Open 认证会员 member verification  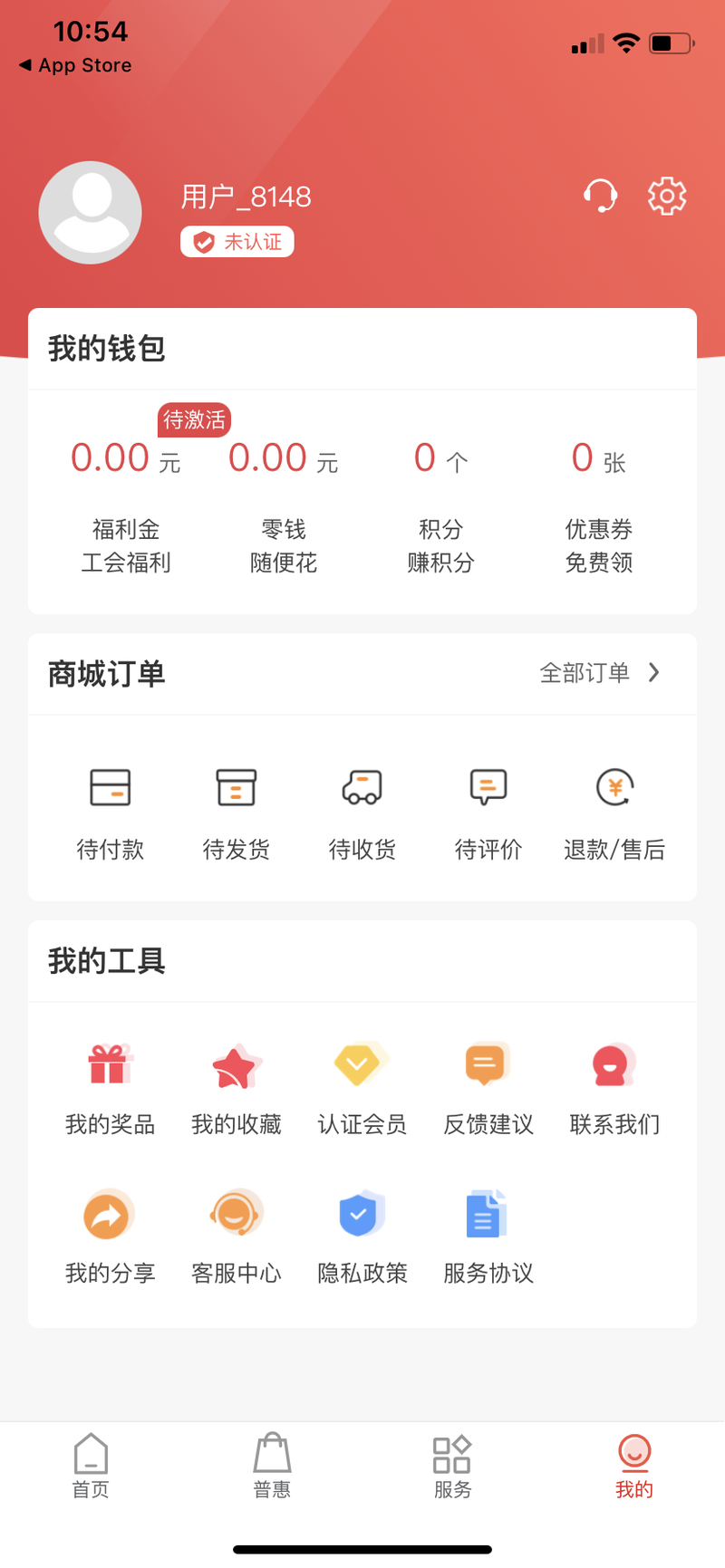pyautogui.click(x=362, y=1089)
